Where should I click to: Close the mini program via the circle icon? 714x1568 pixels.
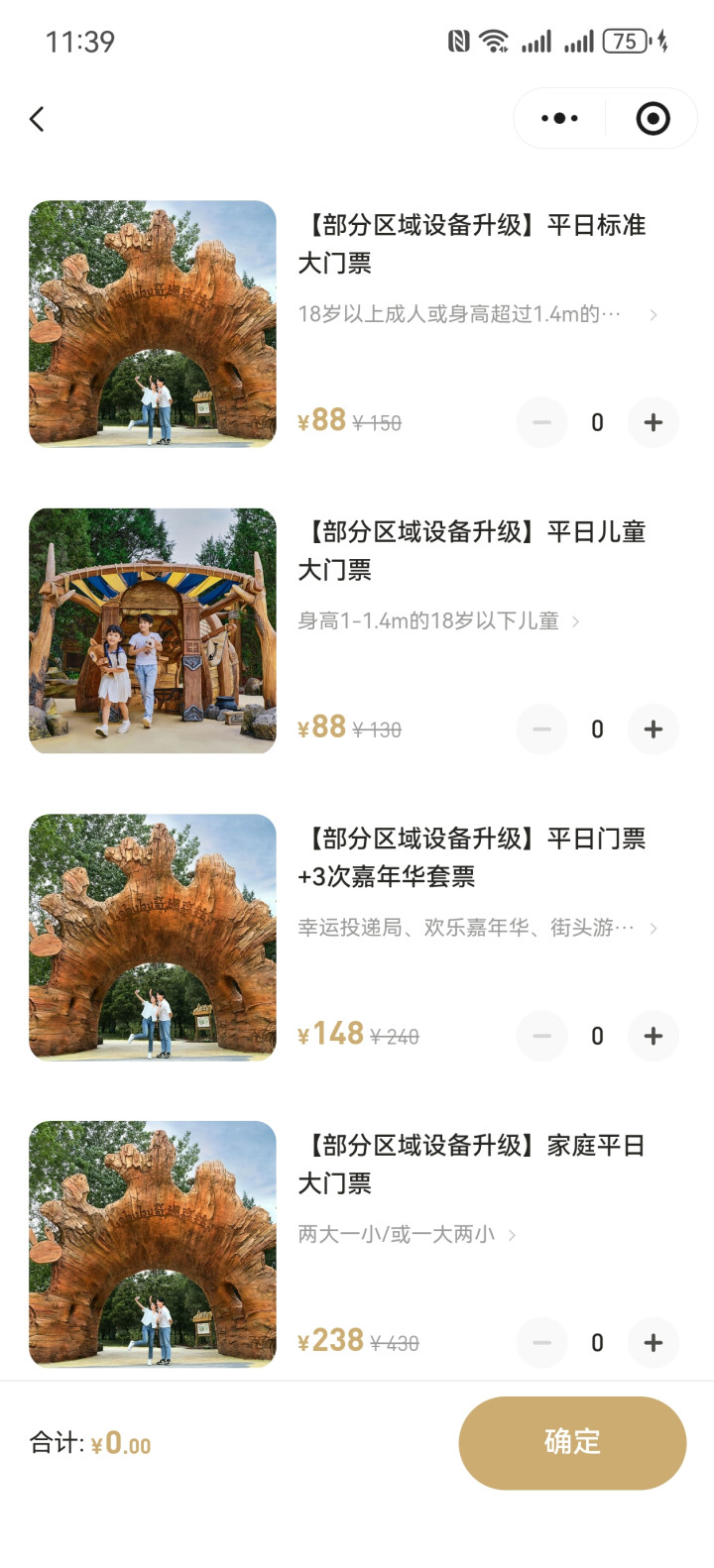(653, 119)
